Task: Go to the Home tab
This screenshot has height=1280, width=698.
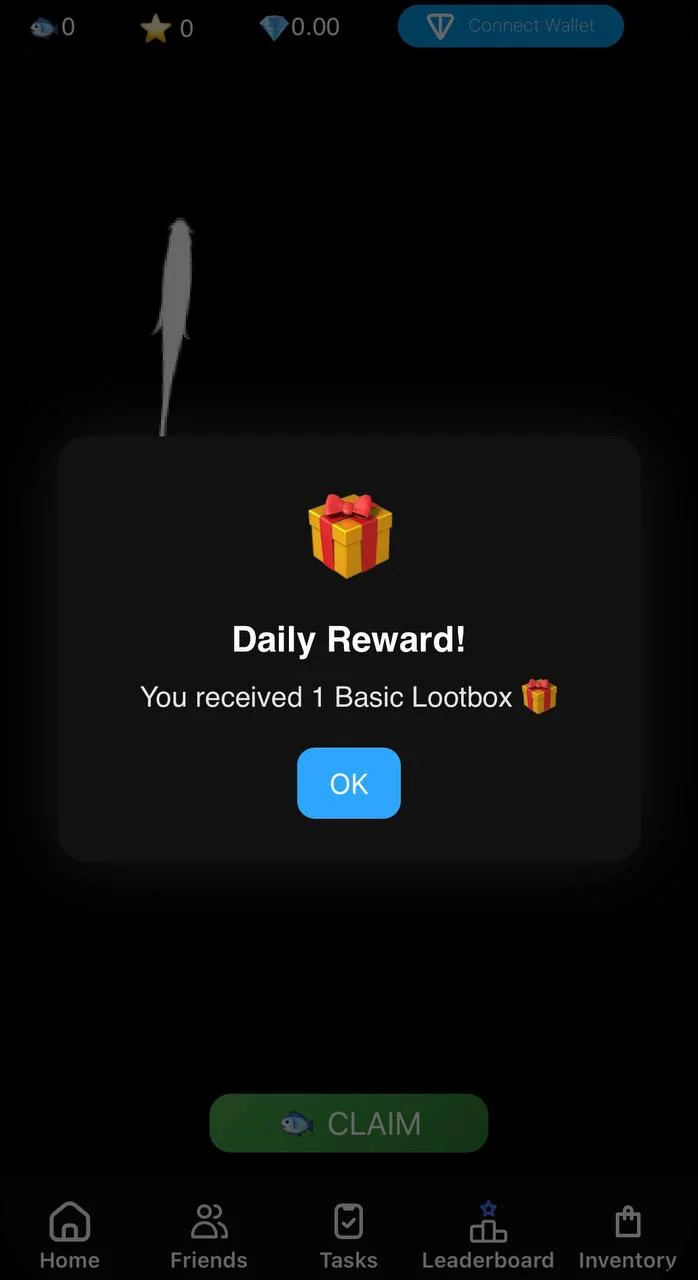Action: click(x=69, y=1236)
